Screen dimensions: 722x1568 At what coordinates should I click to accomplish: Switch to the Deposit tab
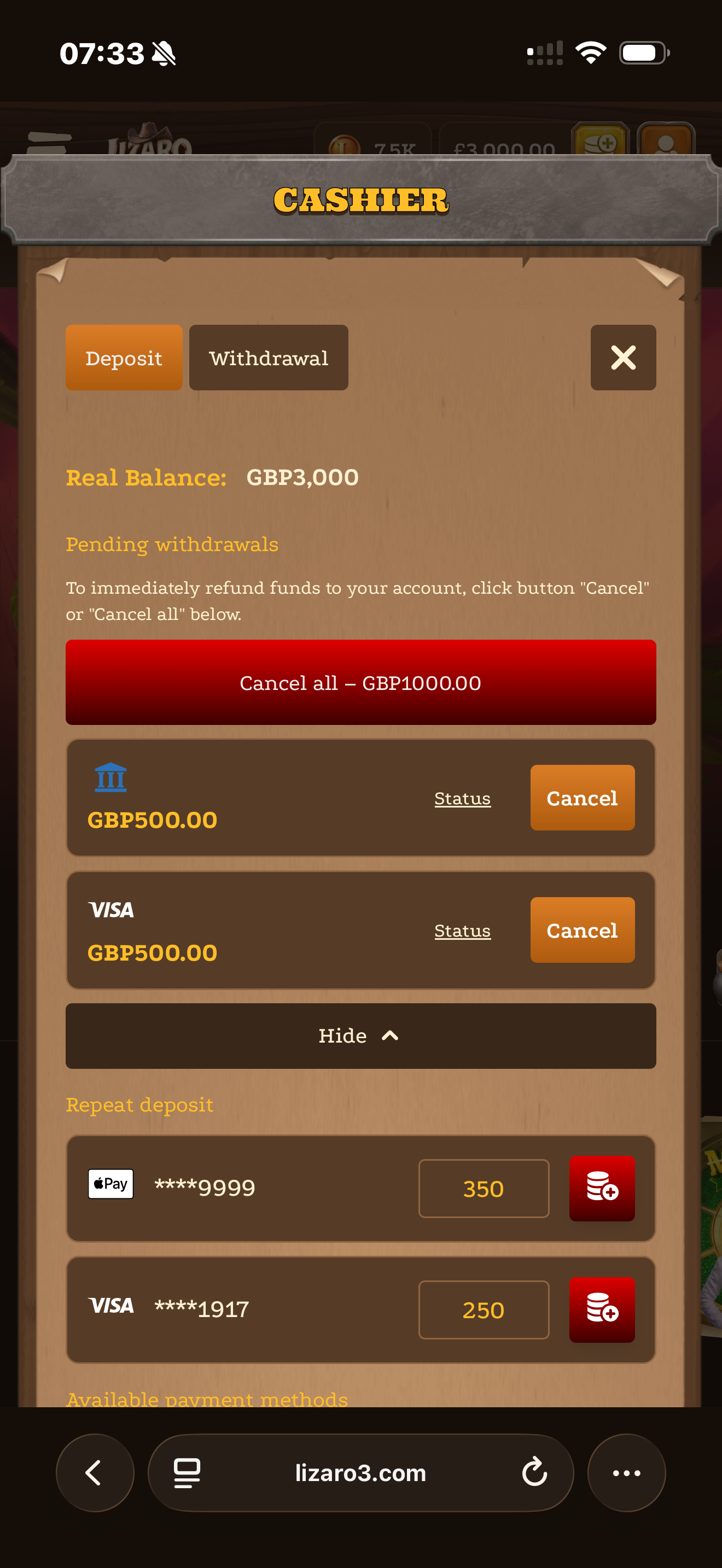tap(124, 358)
